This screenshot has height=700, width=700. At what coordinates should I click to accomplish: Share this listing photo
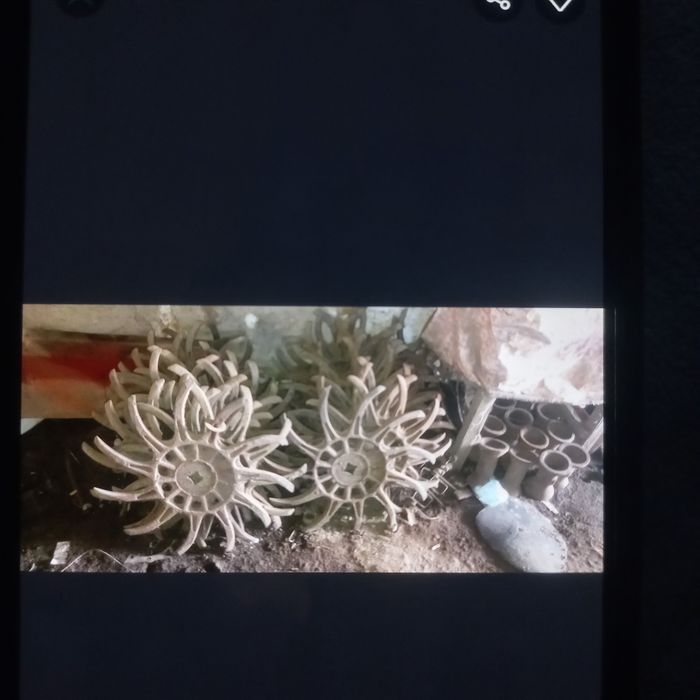click(497, 4)
